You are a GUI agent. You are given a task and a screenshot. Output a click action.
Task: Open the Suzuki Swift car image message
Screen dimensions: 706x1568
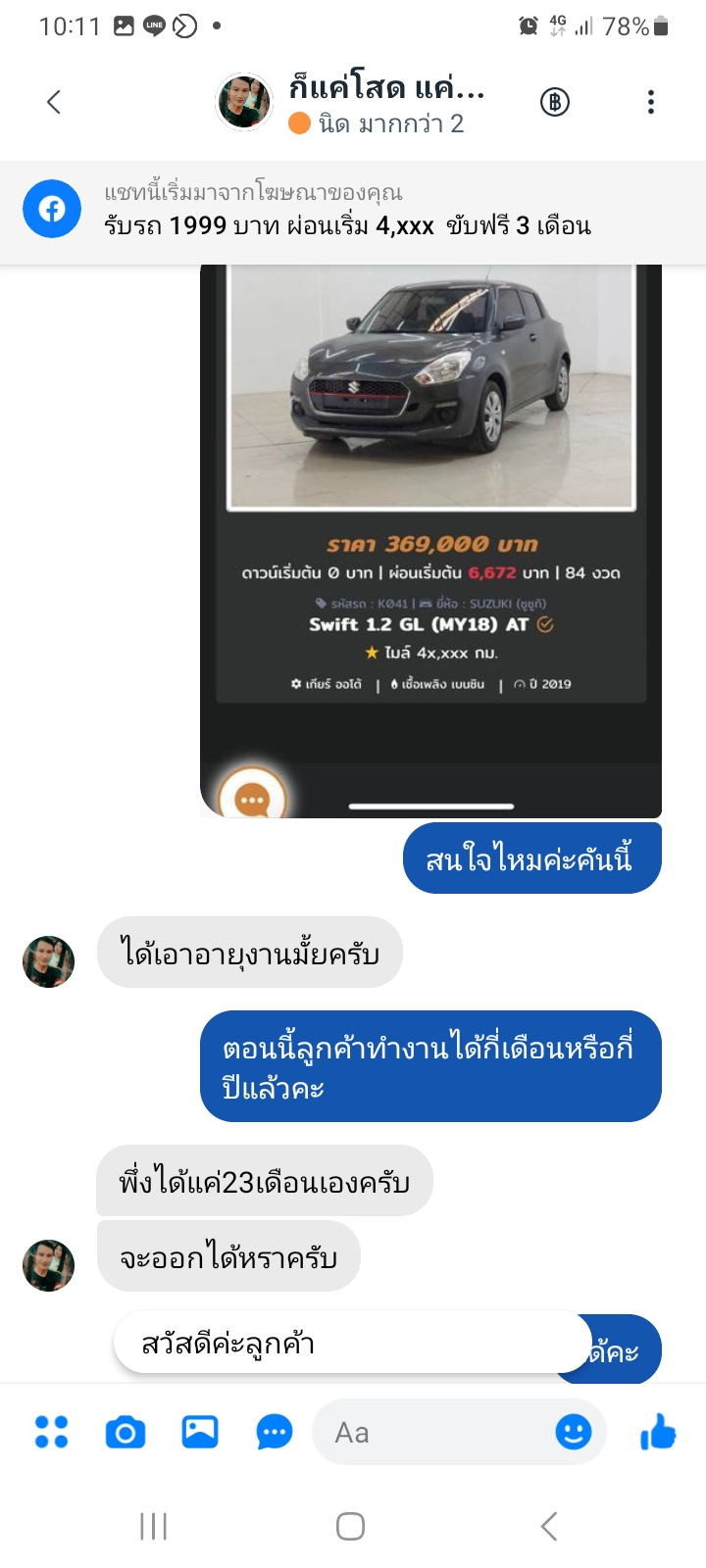[x=430, y=541]
